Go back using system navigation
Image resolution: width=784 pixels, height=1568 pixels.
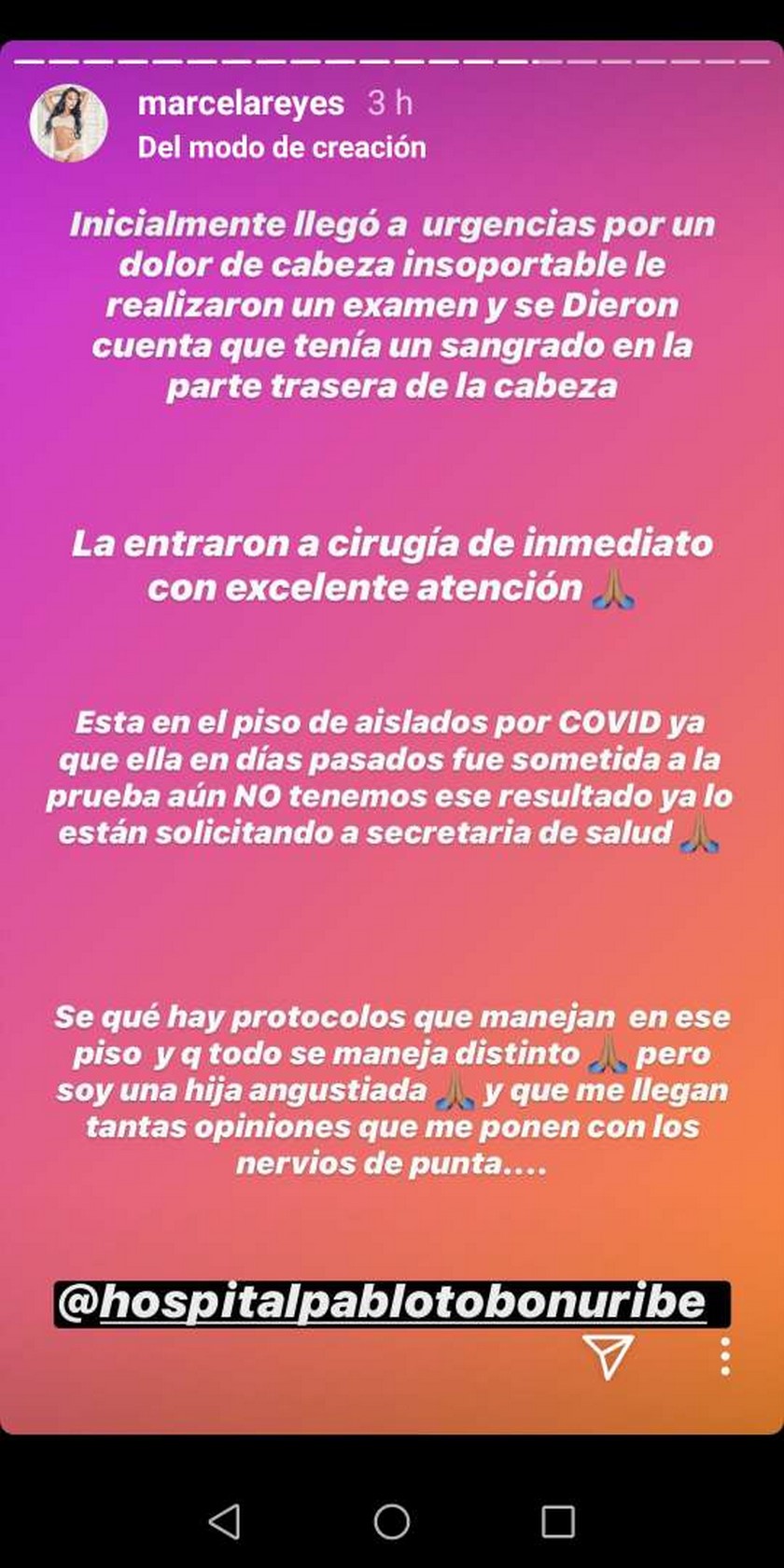point(224,1521)
